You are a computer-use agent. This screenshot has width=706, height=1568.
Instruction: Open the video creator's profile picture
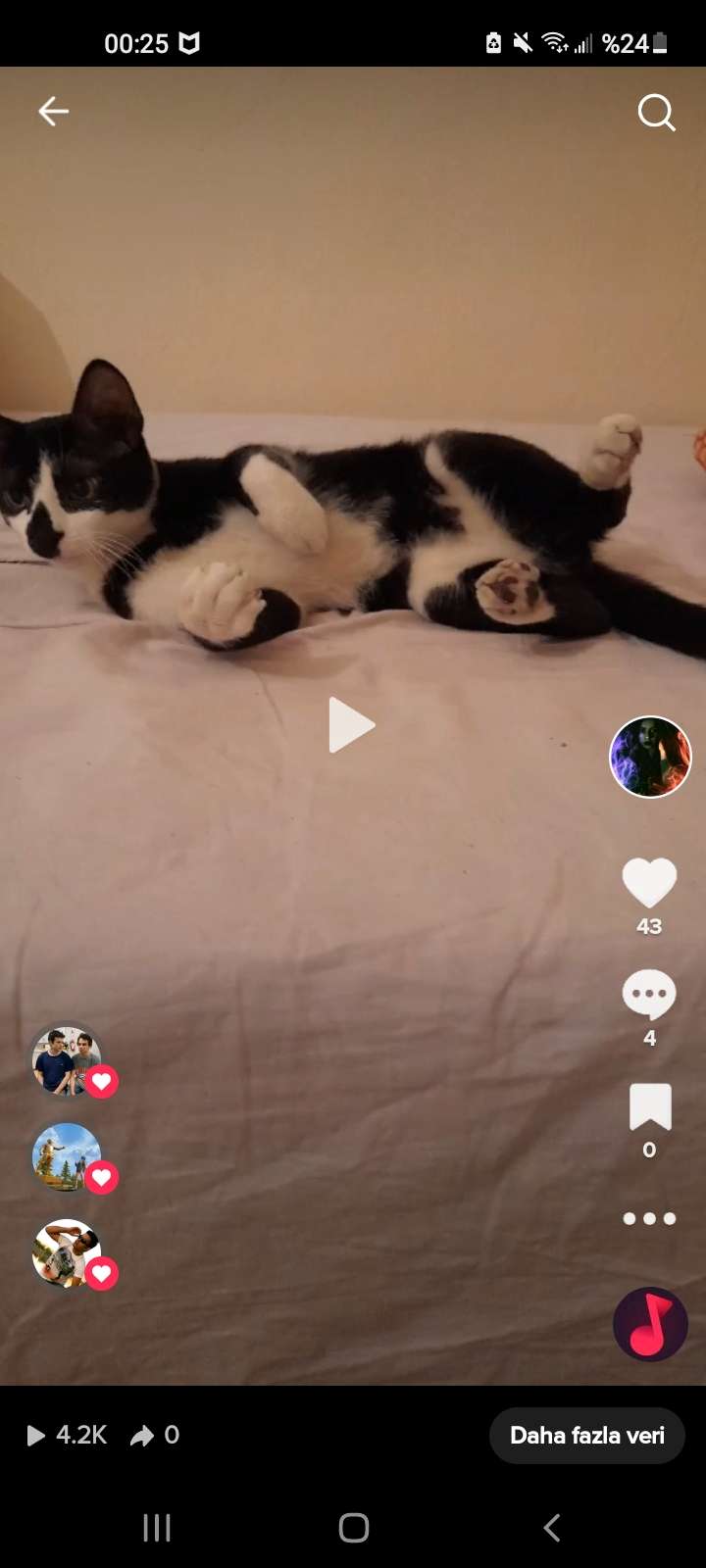point(650,757)
